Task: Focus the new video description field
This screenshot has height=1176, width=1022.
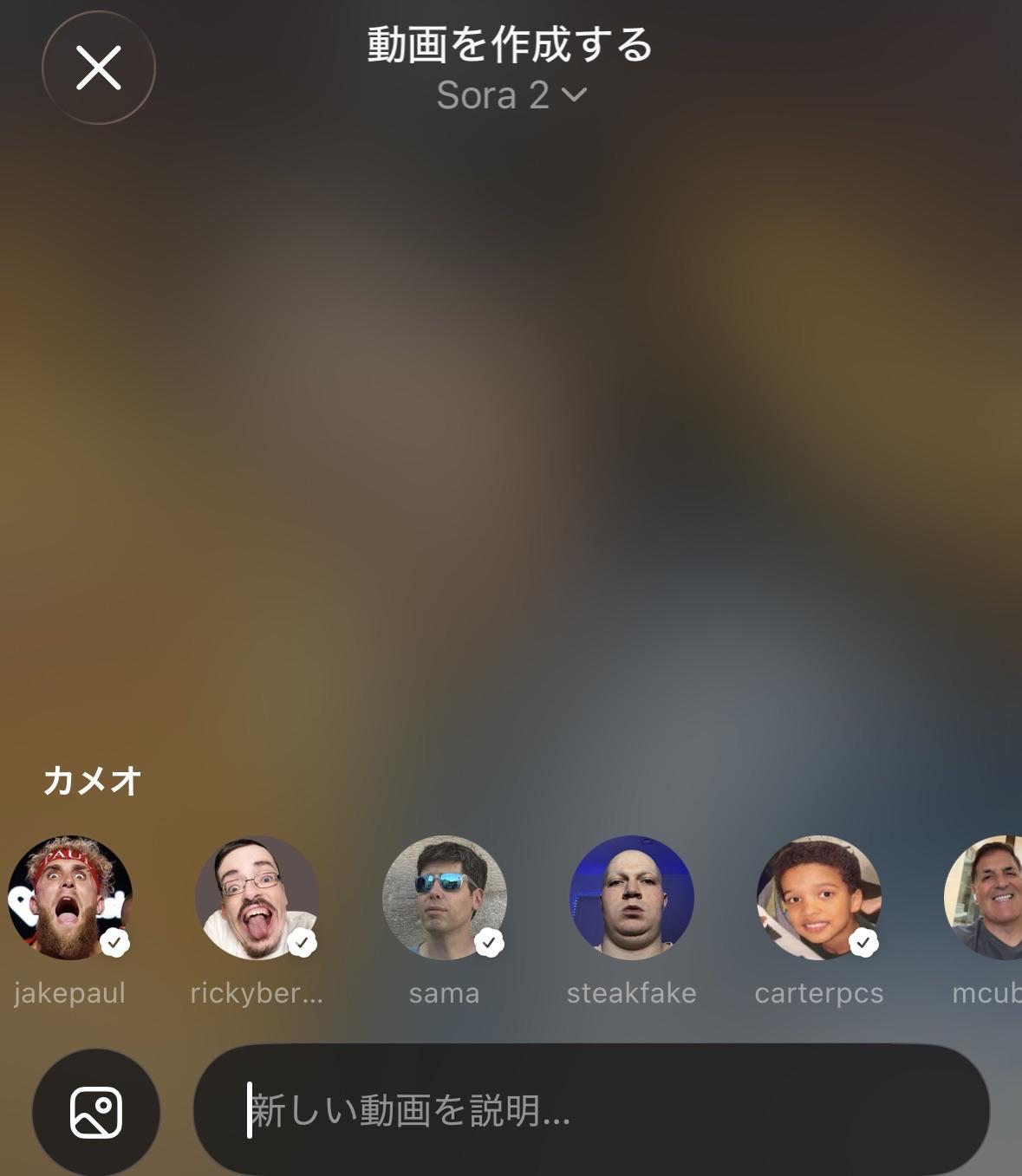Action: click(589, 1111)
